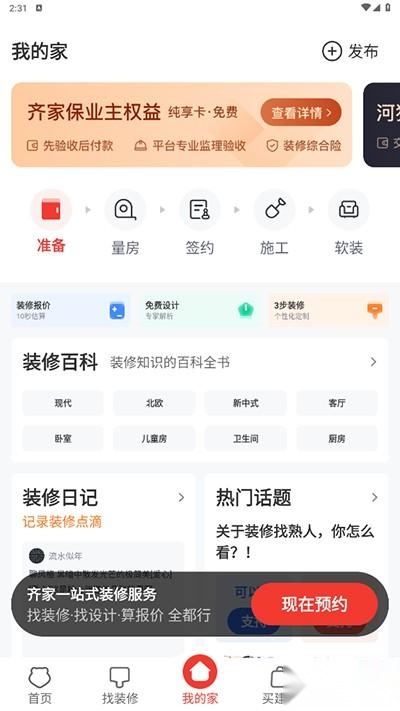
Task: Open 查看详情 on the owner benefits banner
Action: (x=301, y=112)
